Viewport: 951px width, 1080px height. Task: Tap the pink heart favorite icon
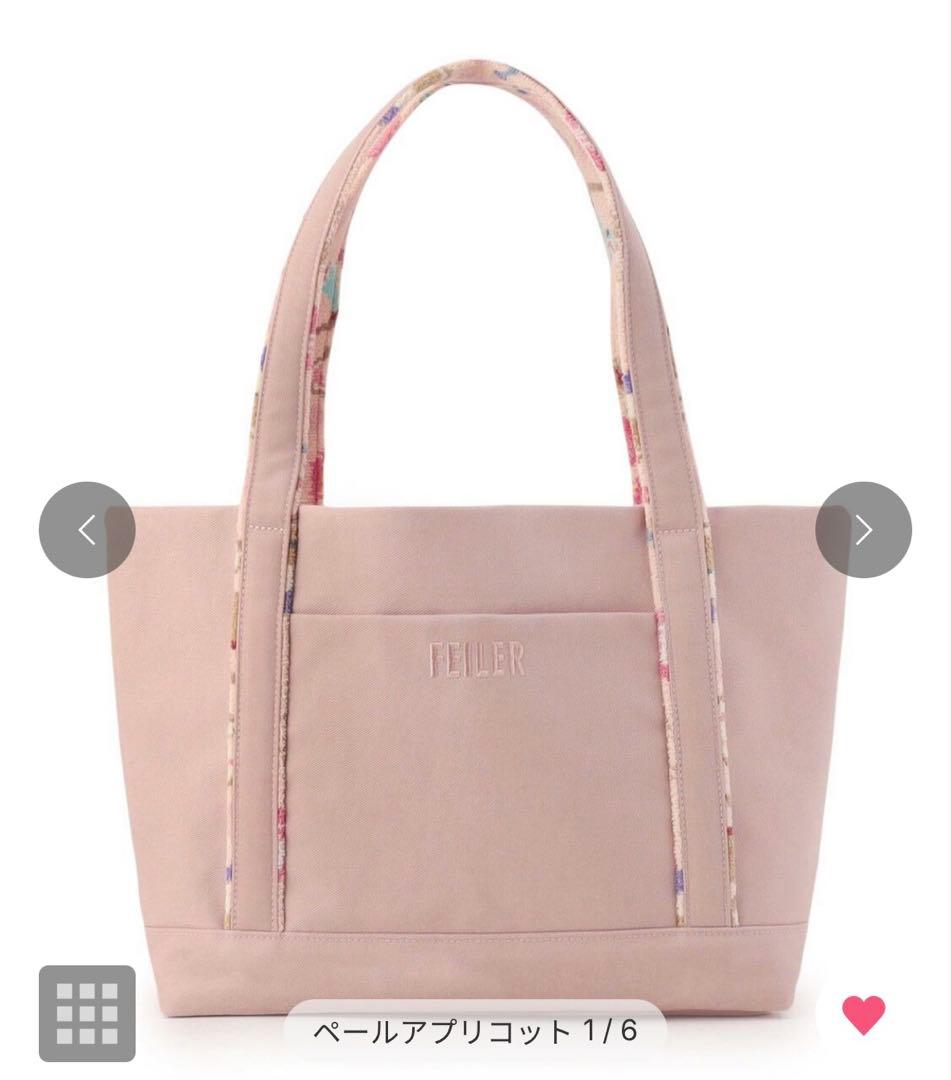coord(863,1015)
